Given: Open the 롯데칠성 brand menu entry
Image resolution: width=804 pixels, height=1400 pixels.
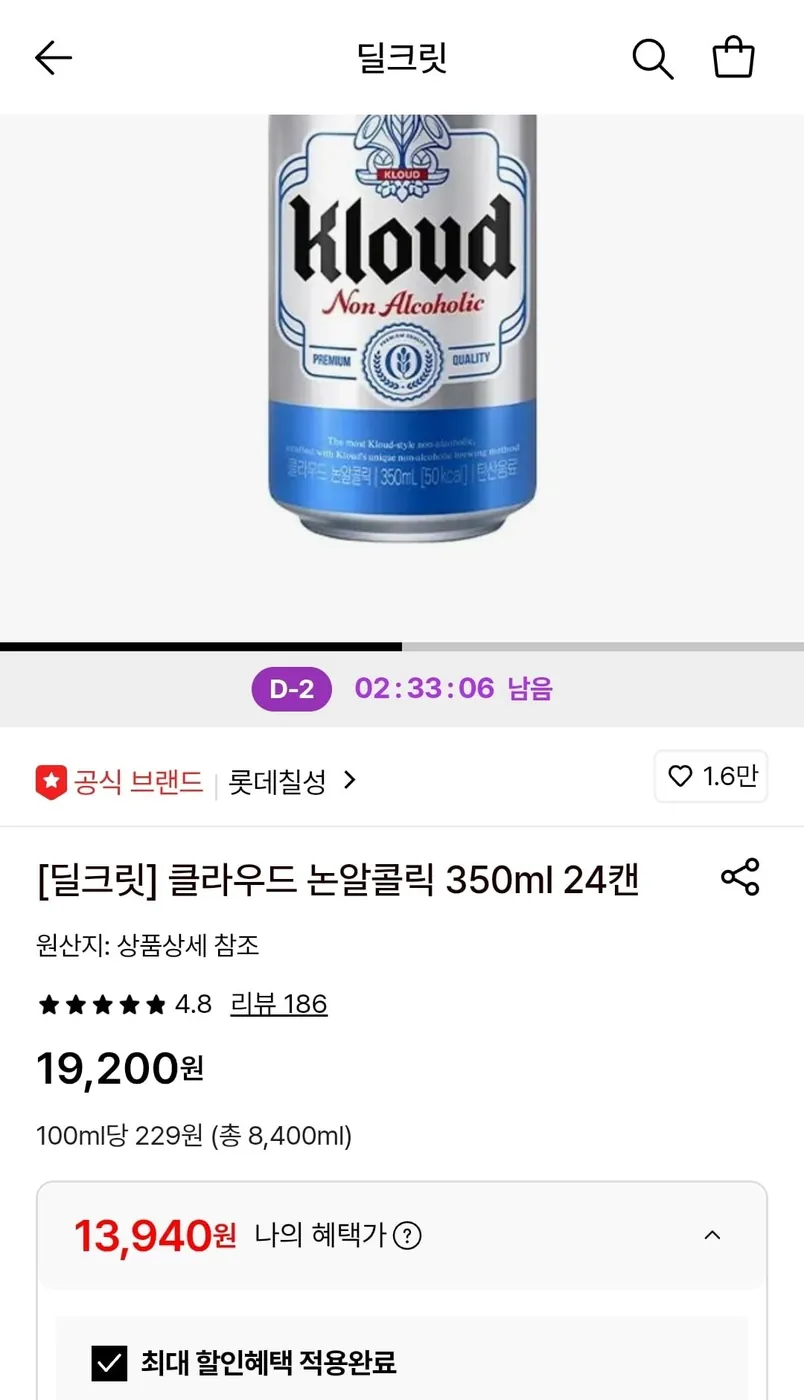Looking at the screenshot, I should 275,781.
